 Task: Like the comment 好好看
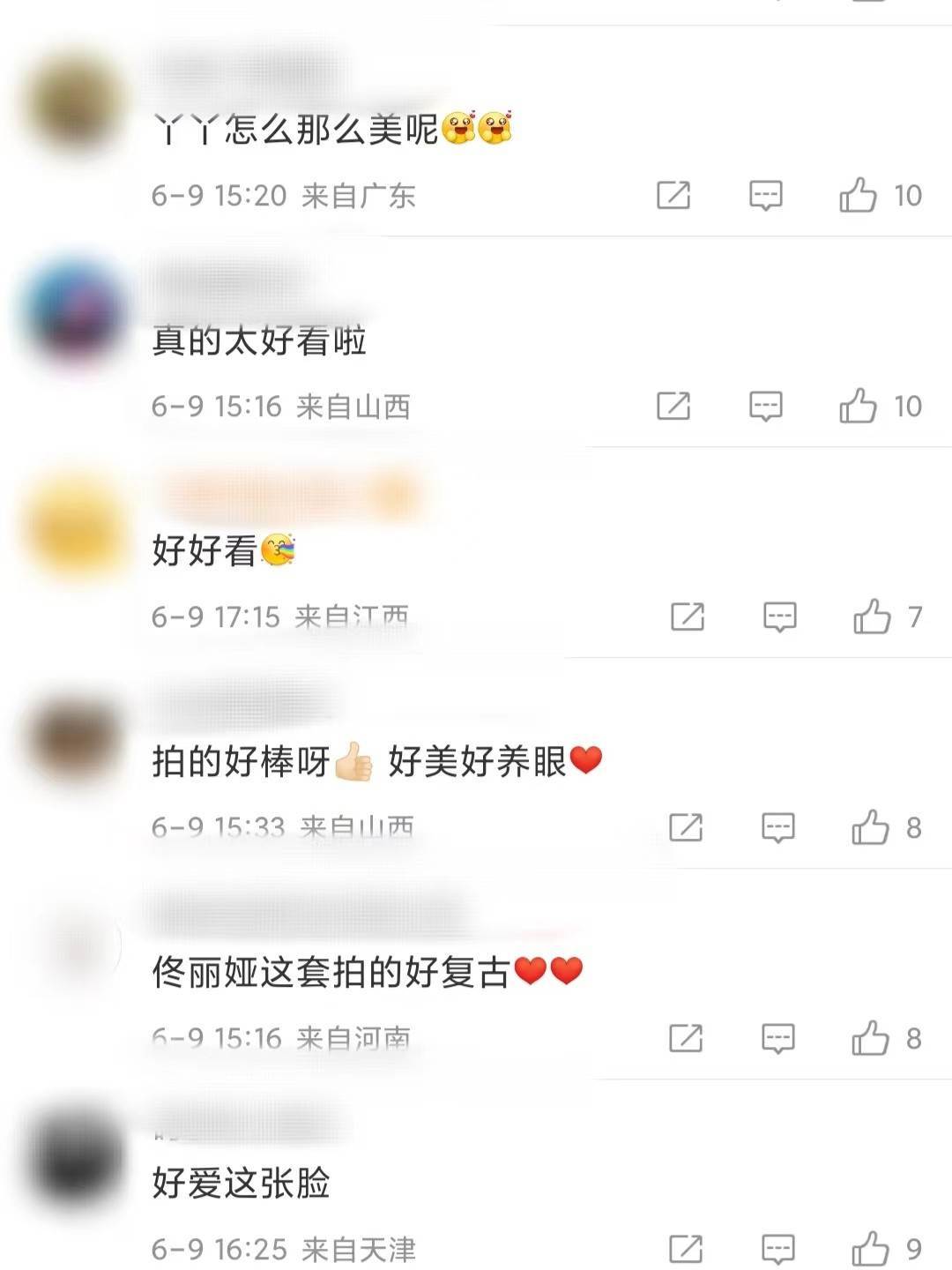[872, 616]
